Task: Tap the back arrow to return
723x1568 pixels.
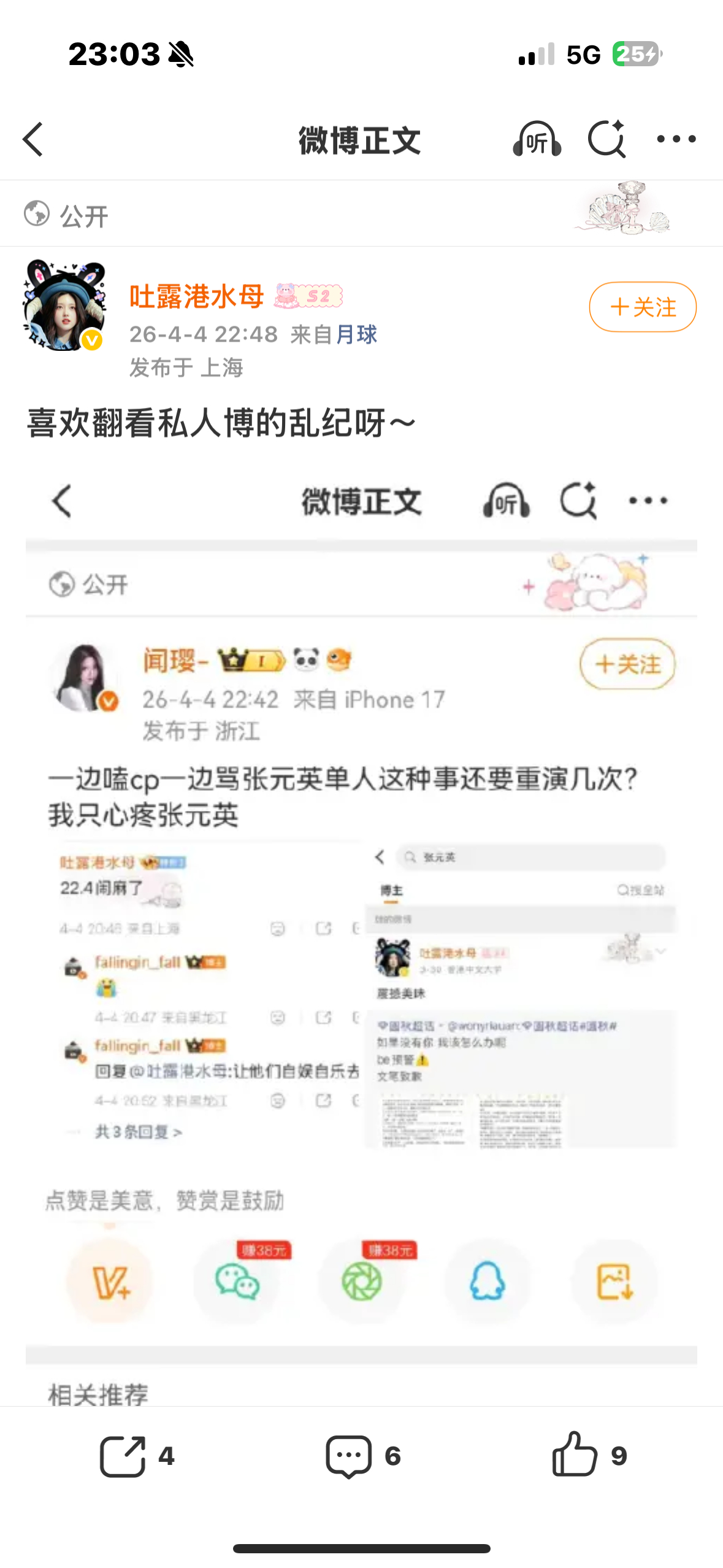Action: pyautogui.click(x=33, y=140)
